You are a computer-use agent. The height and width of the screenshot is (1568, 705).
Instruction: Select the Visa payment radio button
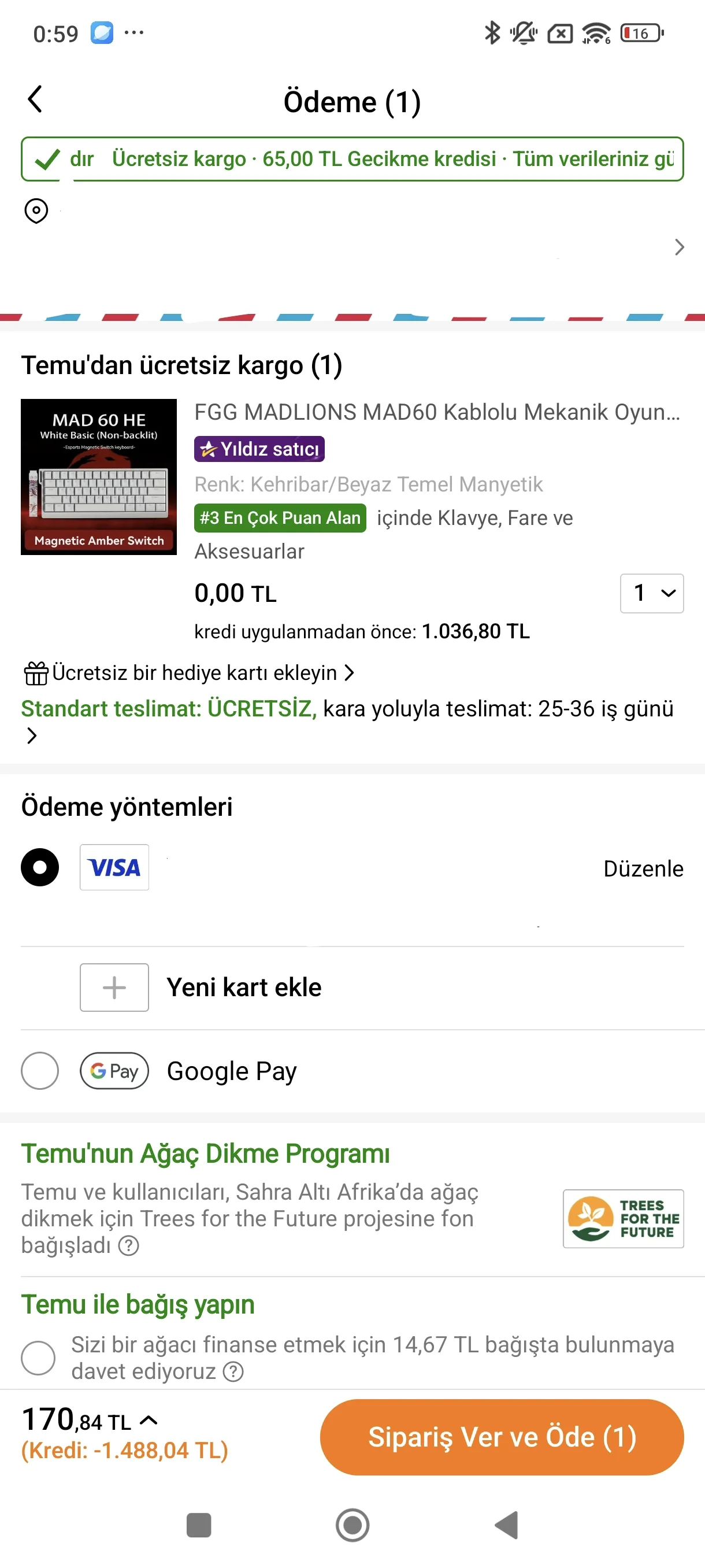(39, 867)
